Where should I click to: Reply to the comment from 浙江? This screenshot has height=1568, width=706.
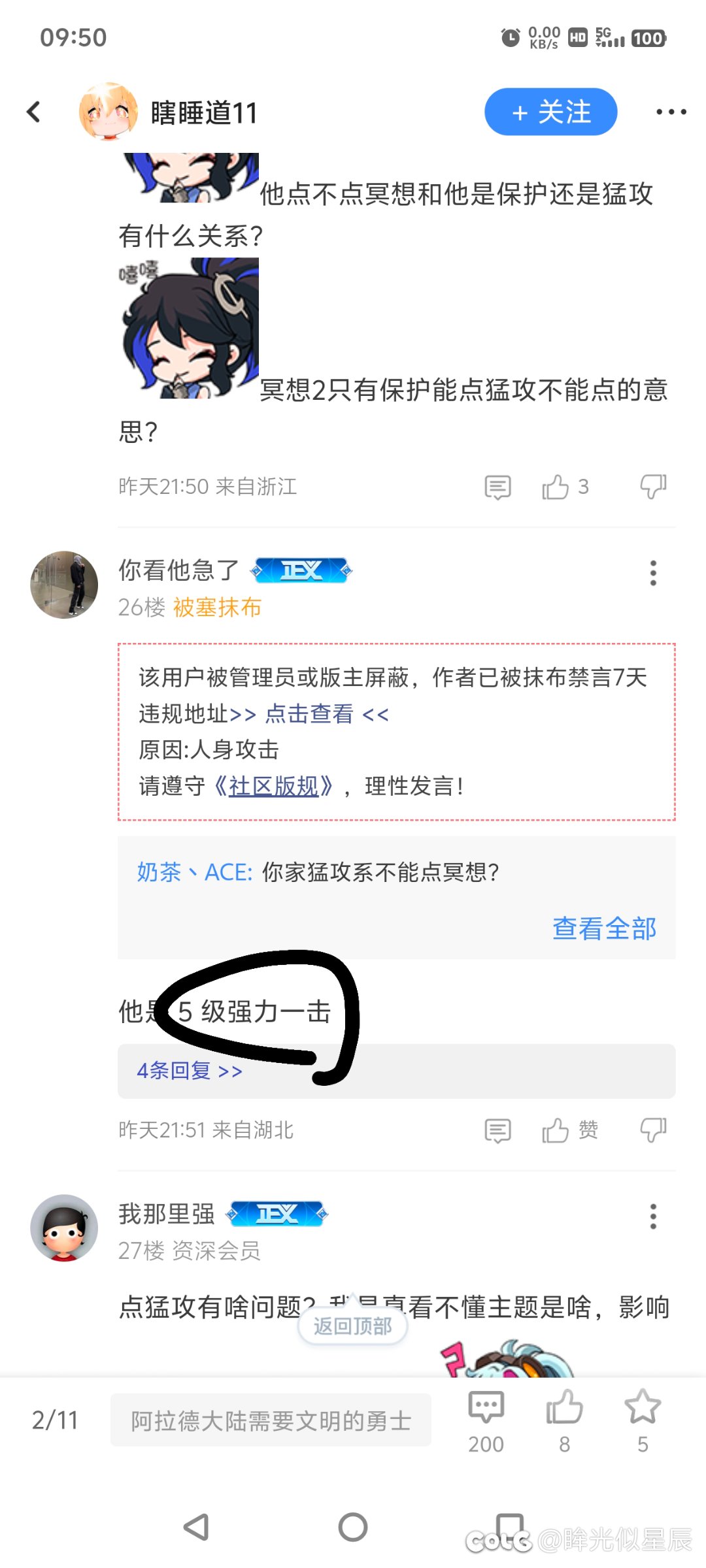[497, 487]
